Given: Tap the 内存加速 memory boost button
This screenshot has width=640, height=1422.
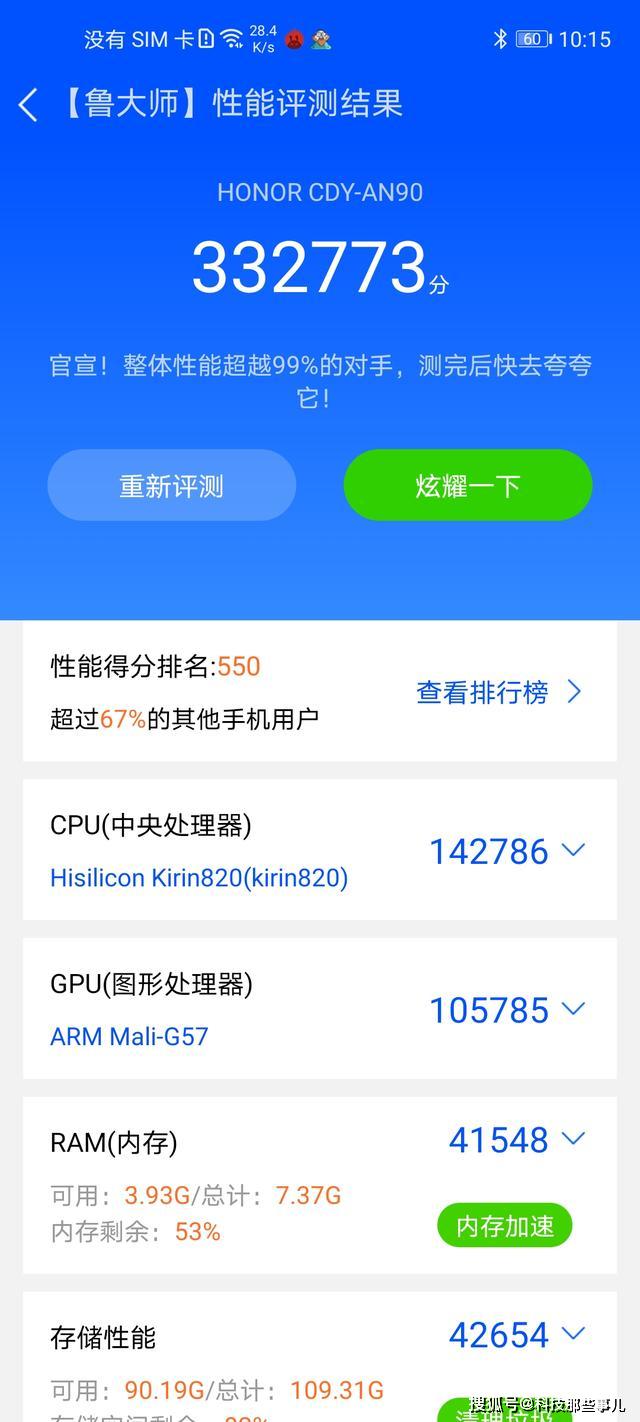Looking at the screenshot, I should click(505, 1226).
